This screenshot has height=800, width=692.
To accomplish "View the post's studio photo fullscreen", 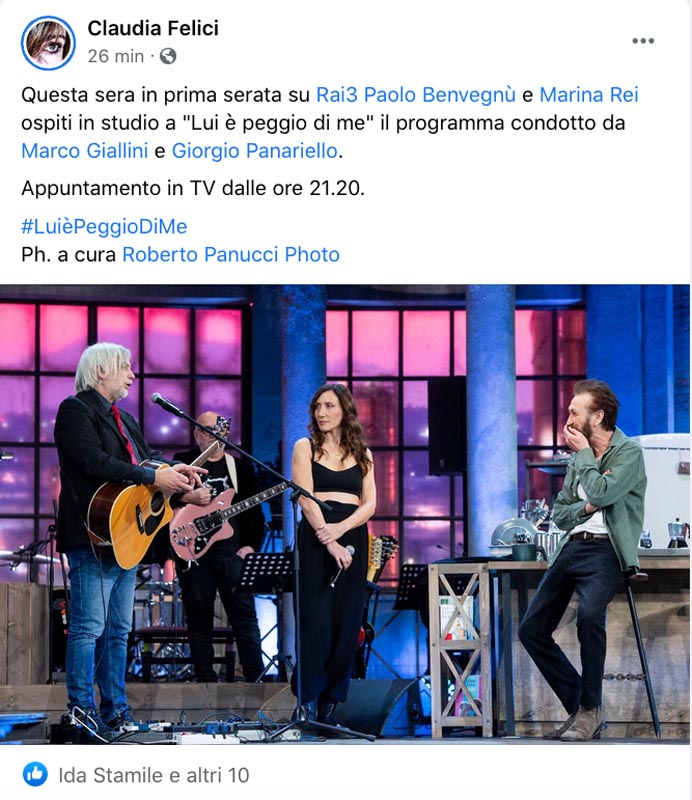I will (345, 514).
